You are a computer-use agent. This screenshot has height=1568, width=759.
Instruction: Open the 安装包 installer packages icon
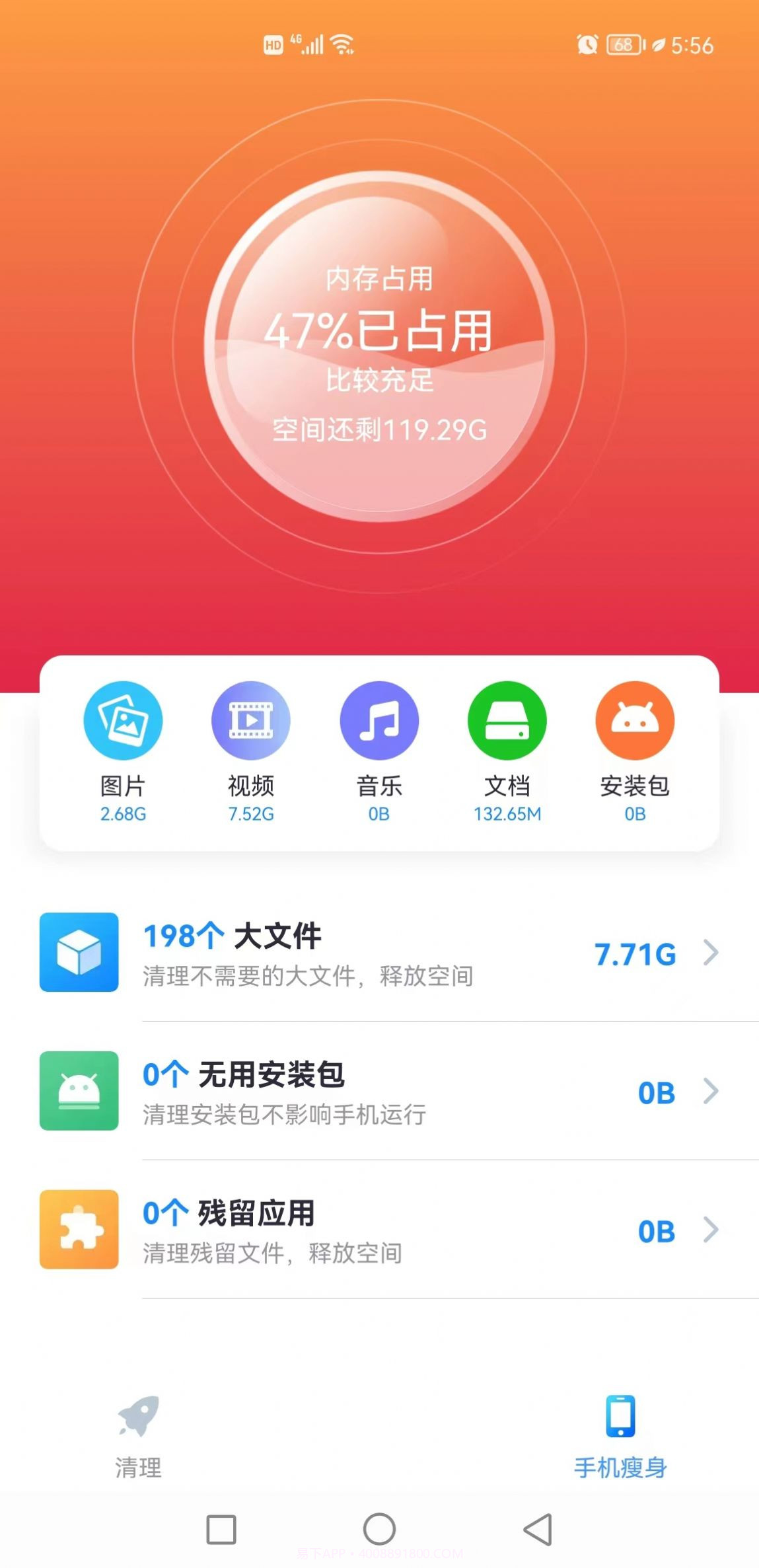coord(634,722)
